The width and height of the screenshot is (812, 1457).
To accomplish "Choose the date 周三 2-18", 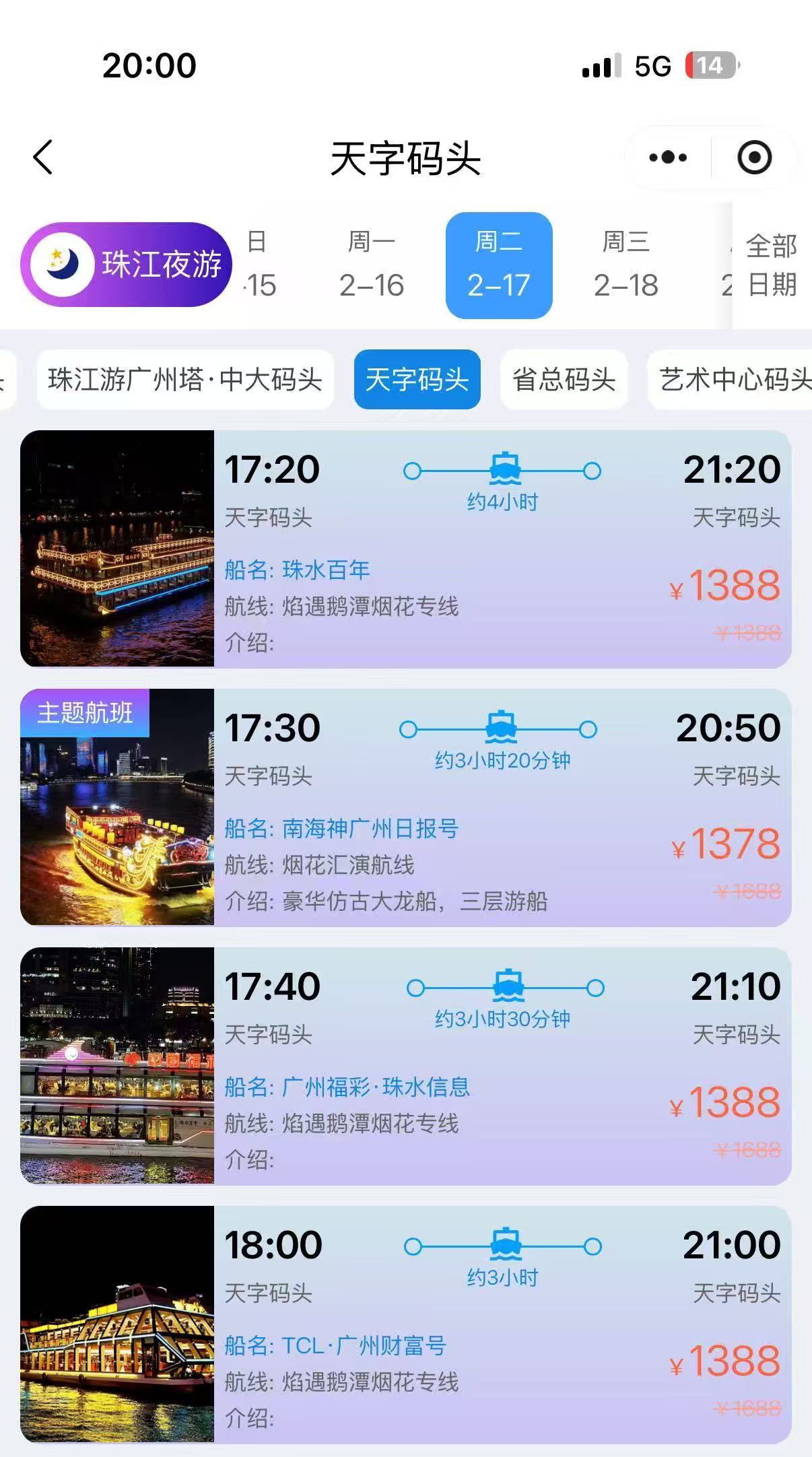I will (625, 264).
